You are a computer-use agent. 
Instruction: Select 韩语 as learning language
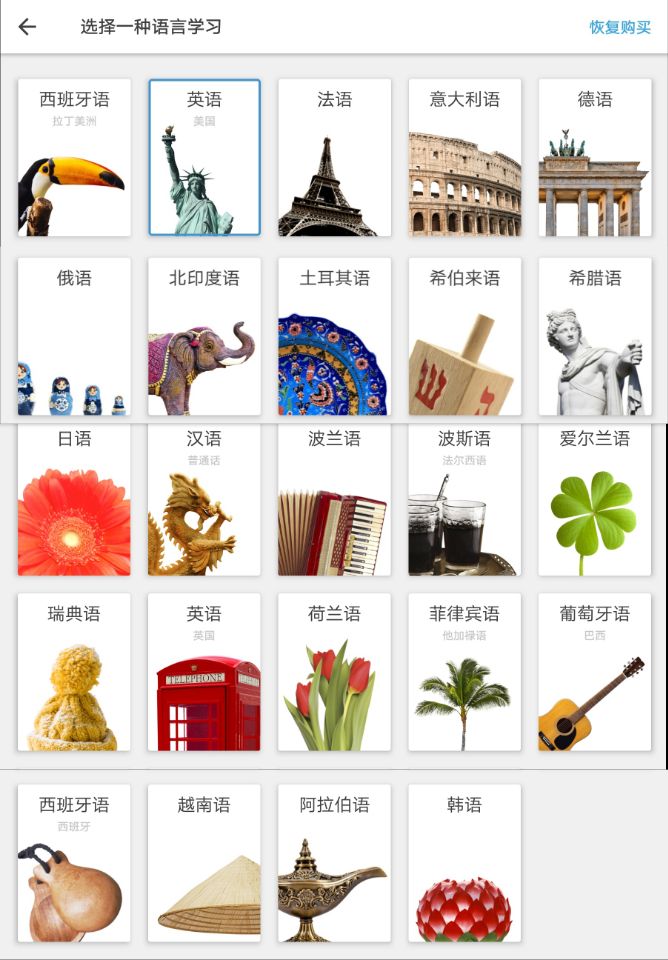[x=464, y=862]
